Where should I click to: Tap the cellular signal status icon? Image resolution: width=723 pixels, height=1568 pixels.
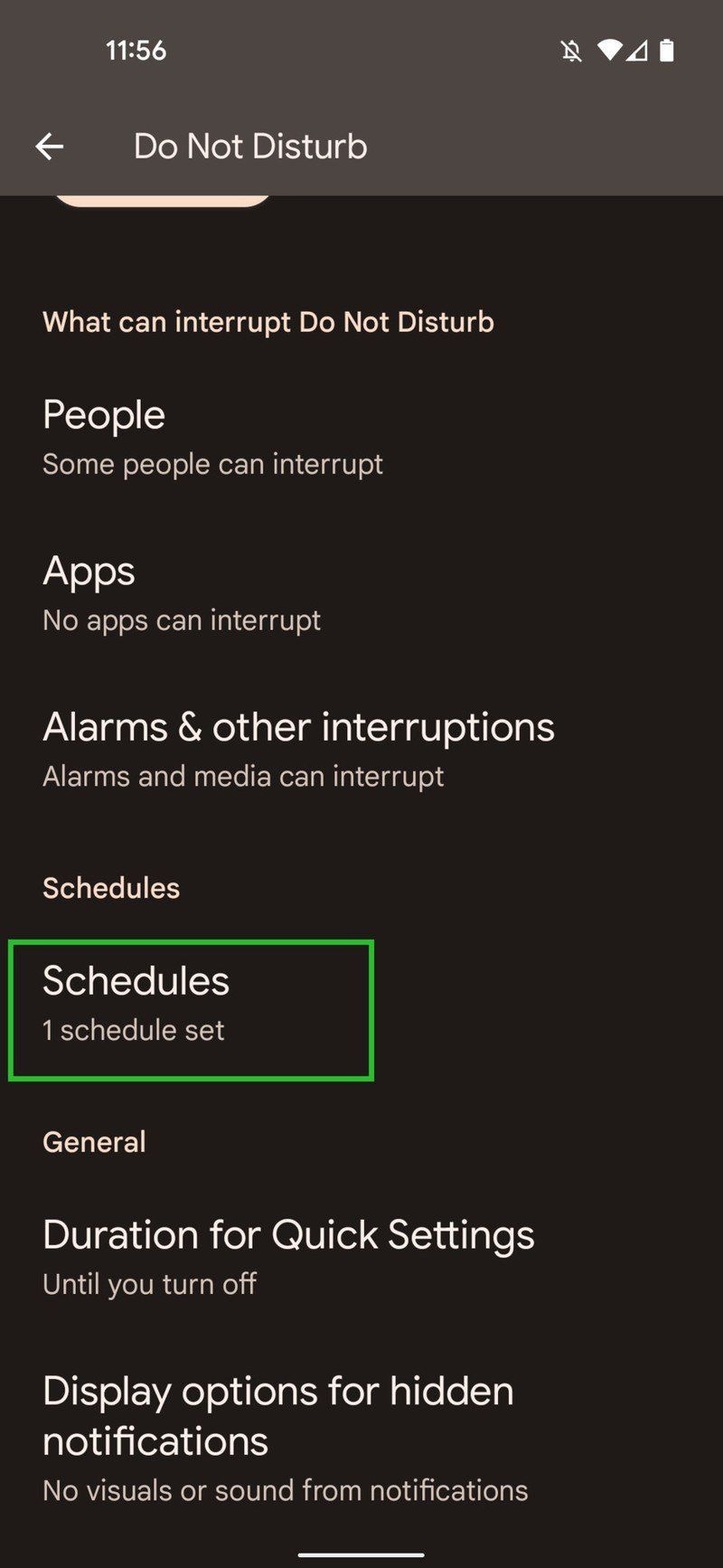[x=639, y=52]
